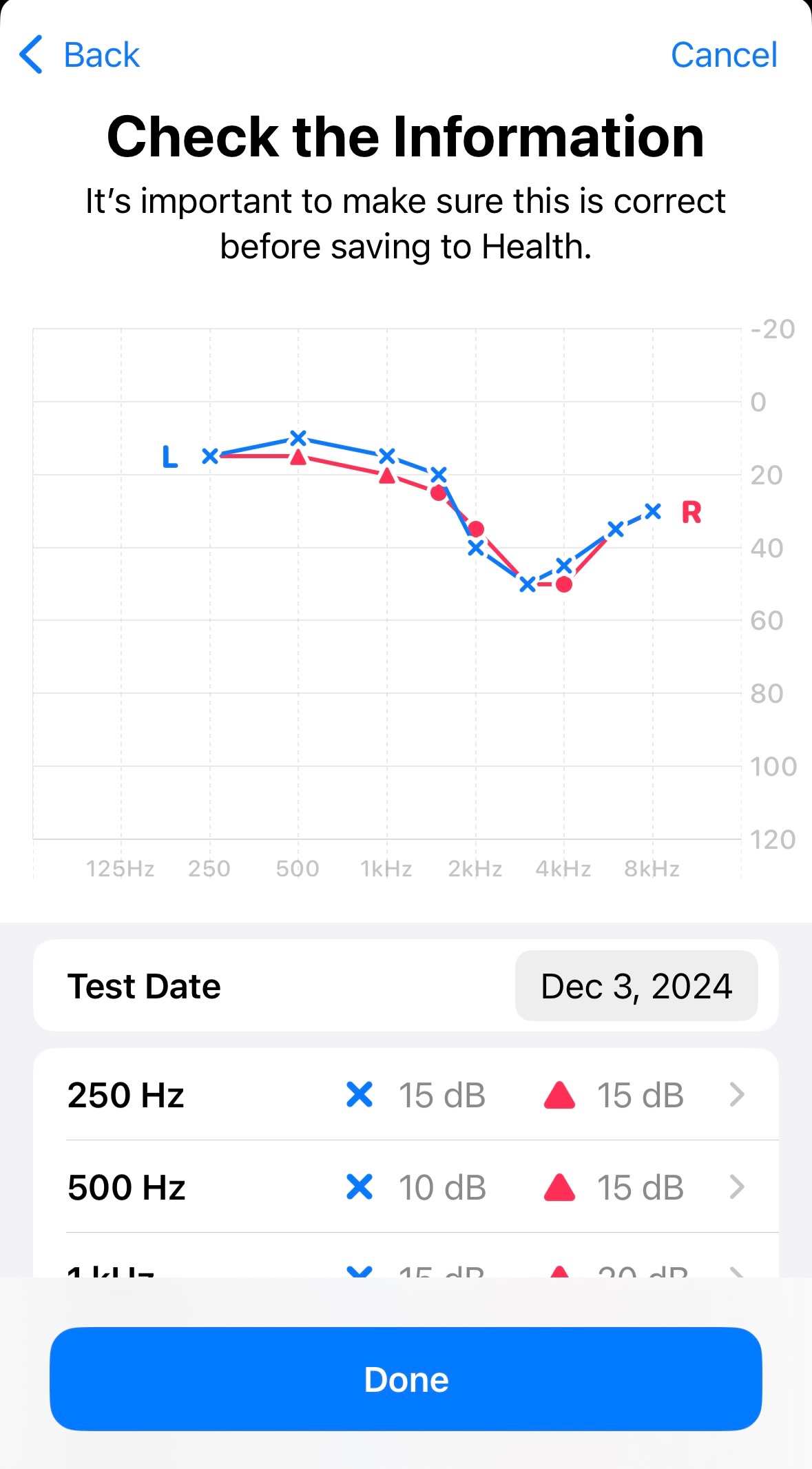Open the 250 Hz readings row
812x1469 pixels.
406,1095
